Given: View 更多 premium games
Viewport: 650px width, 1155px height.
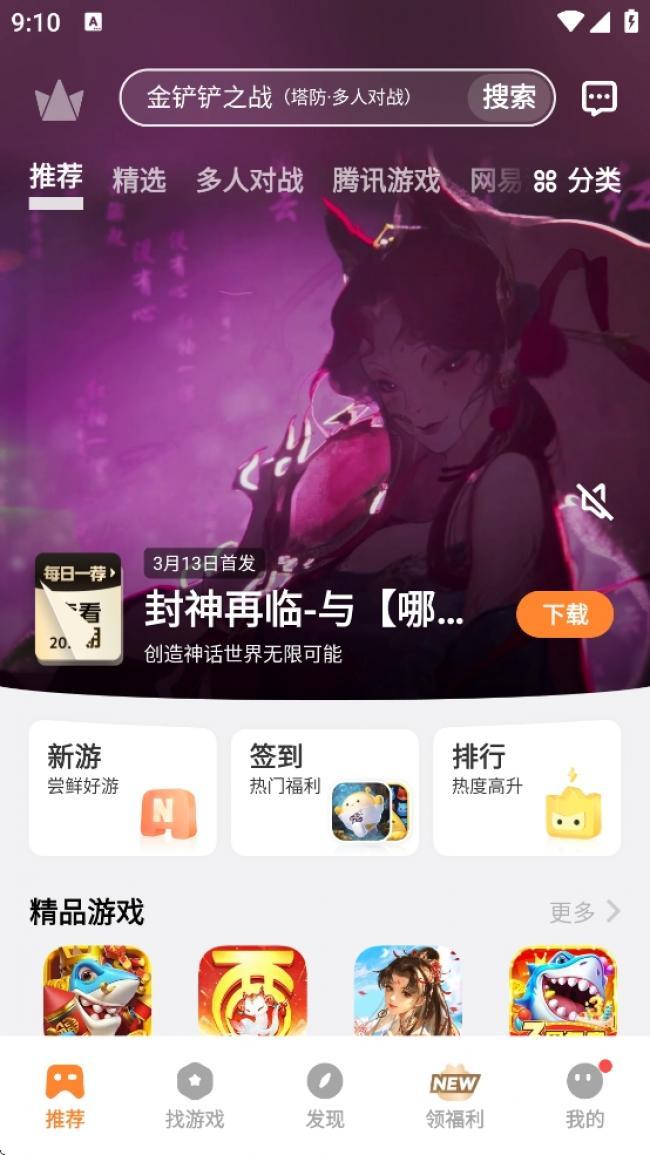Looking at the screenshot, I should point(584,911).
